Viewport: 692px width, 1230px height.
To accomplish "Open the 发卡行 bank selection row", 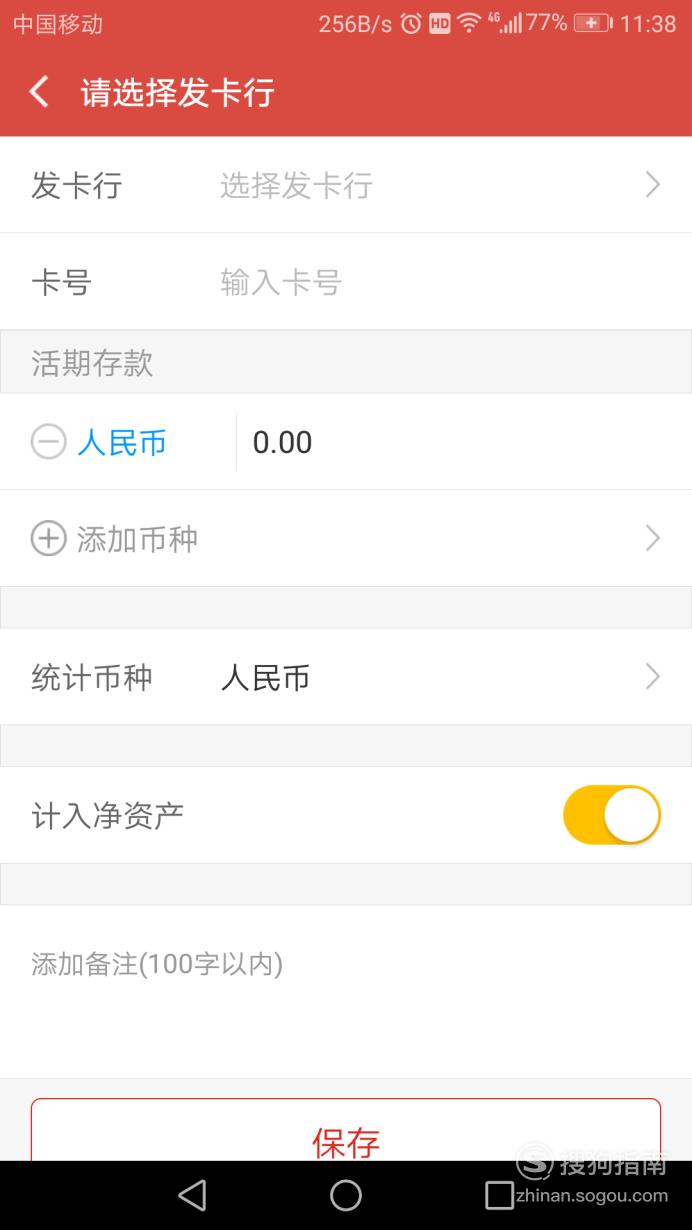I will (x=346, y=185).
